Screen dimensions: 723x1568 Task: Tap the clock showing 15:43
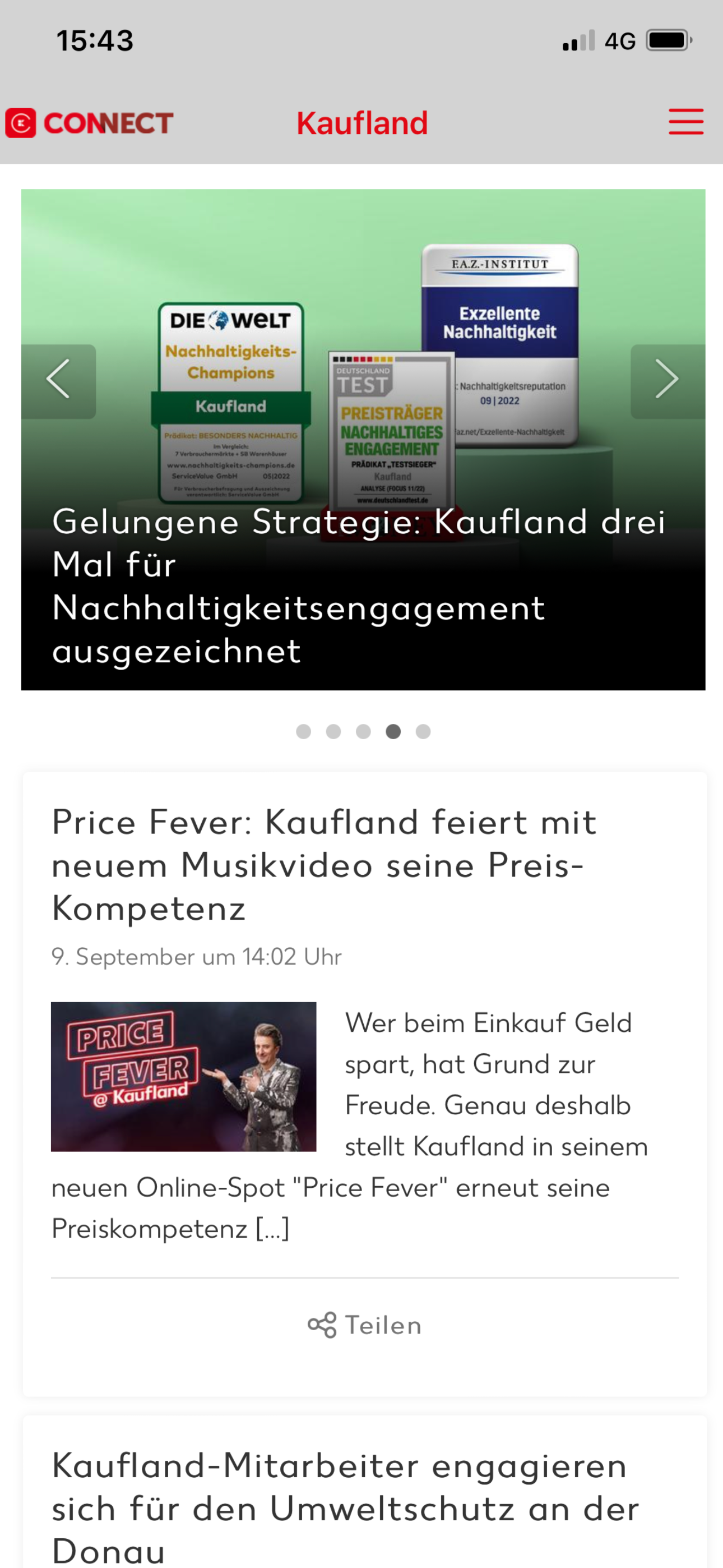click(94, 40)
